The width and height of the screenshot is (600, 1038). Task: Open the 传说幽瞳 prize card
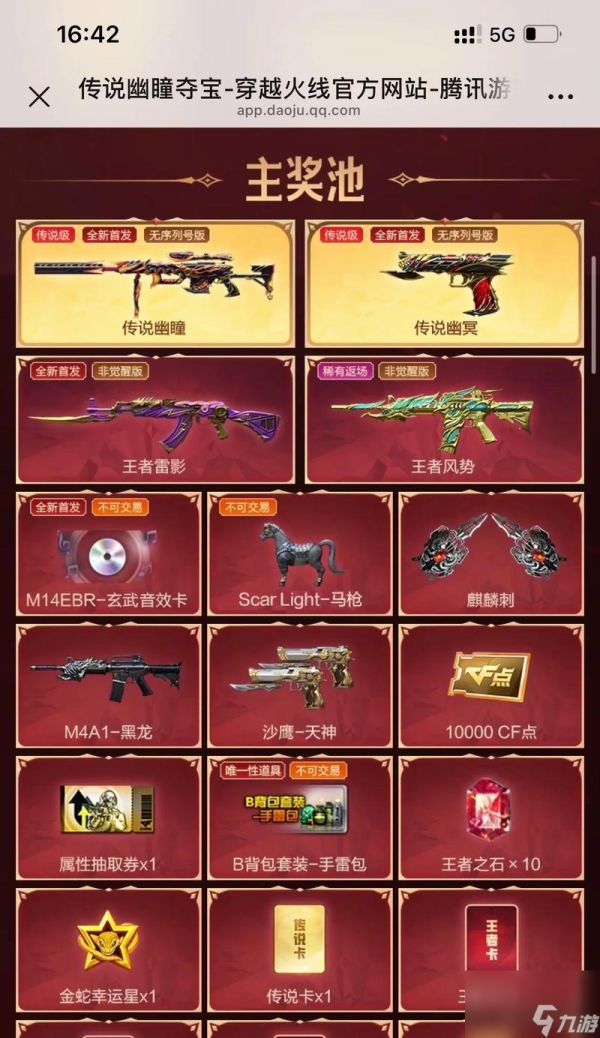(155, 284)
